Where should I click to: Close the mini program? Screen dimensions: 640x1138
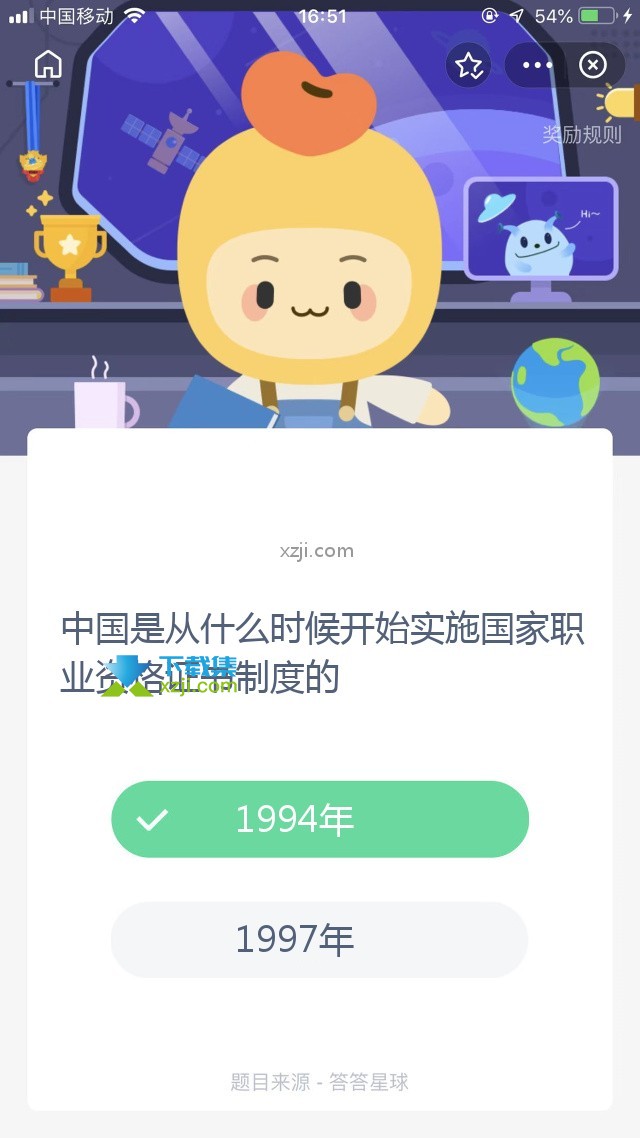click(x=593, y=66)
